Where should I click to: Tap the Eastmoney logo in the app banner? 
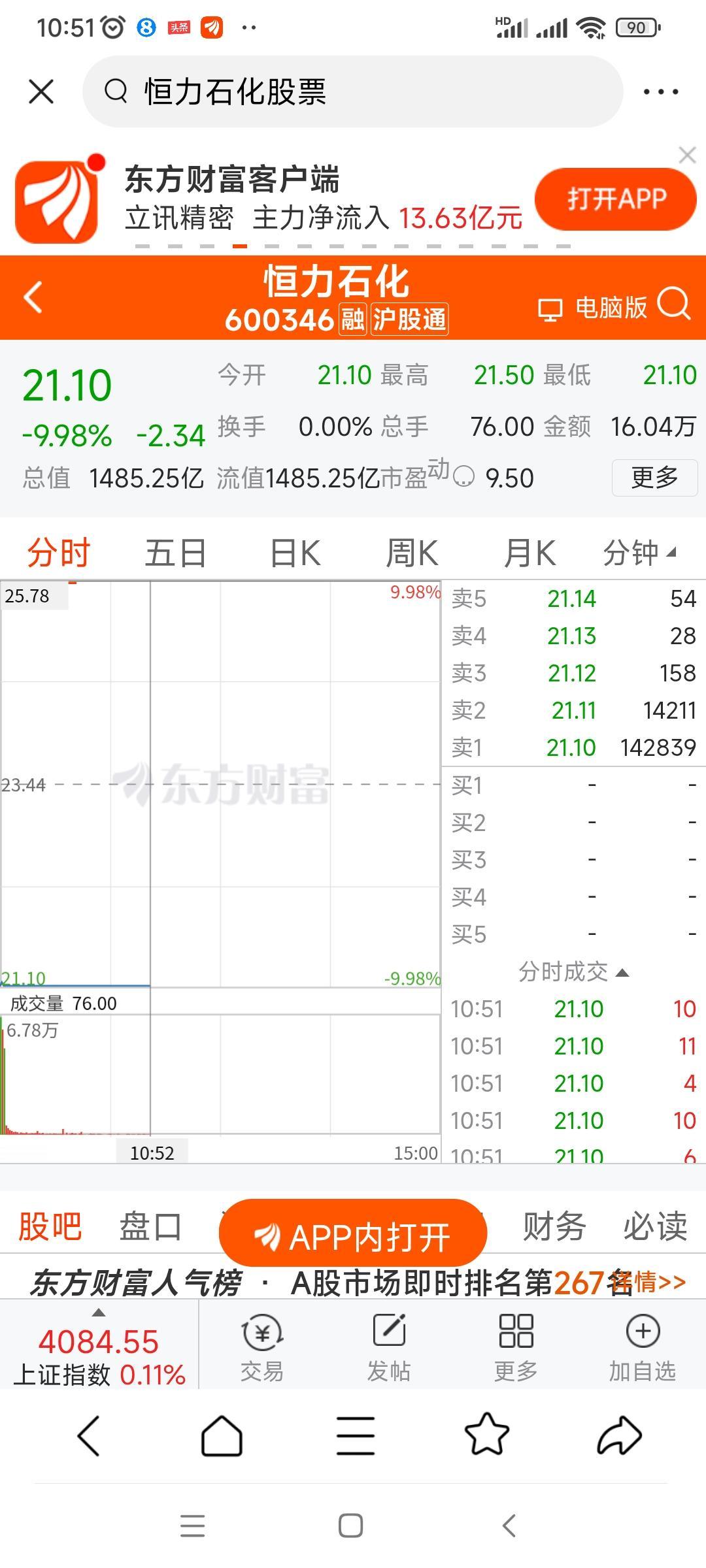coord(59,197)
